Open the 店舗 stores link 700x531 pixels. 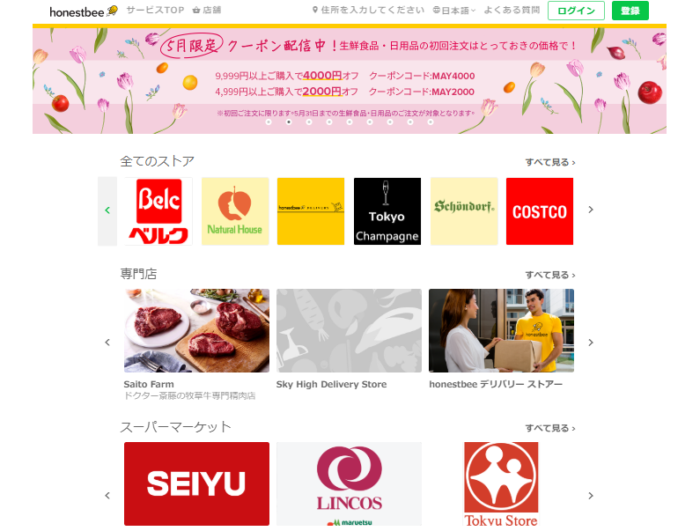point(206,11)
